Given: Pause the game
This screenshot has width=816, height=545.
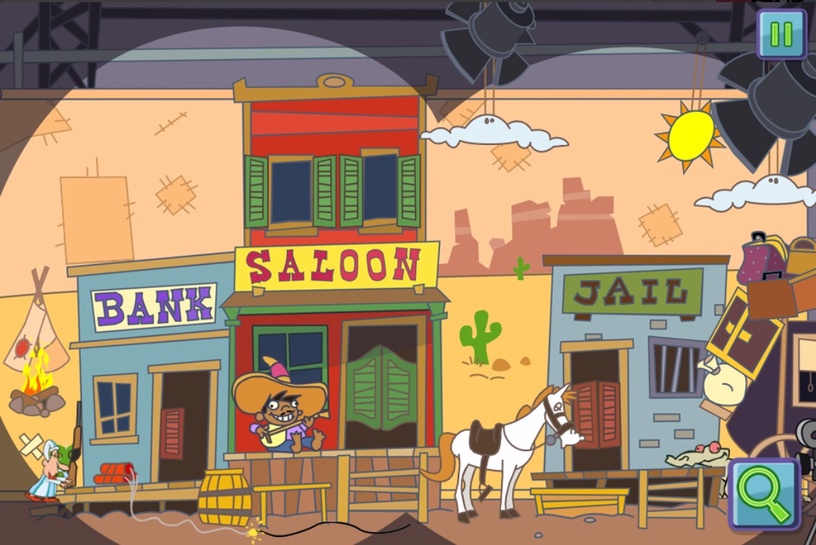Looking at the screenshot, I should click(x=781, y=35).
